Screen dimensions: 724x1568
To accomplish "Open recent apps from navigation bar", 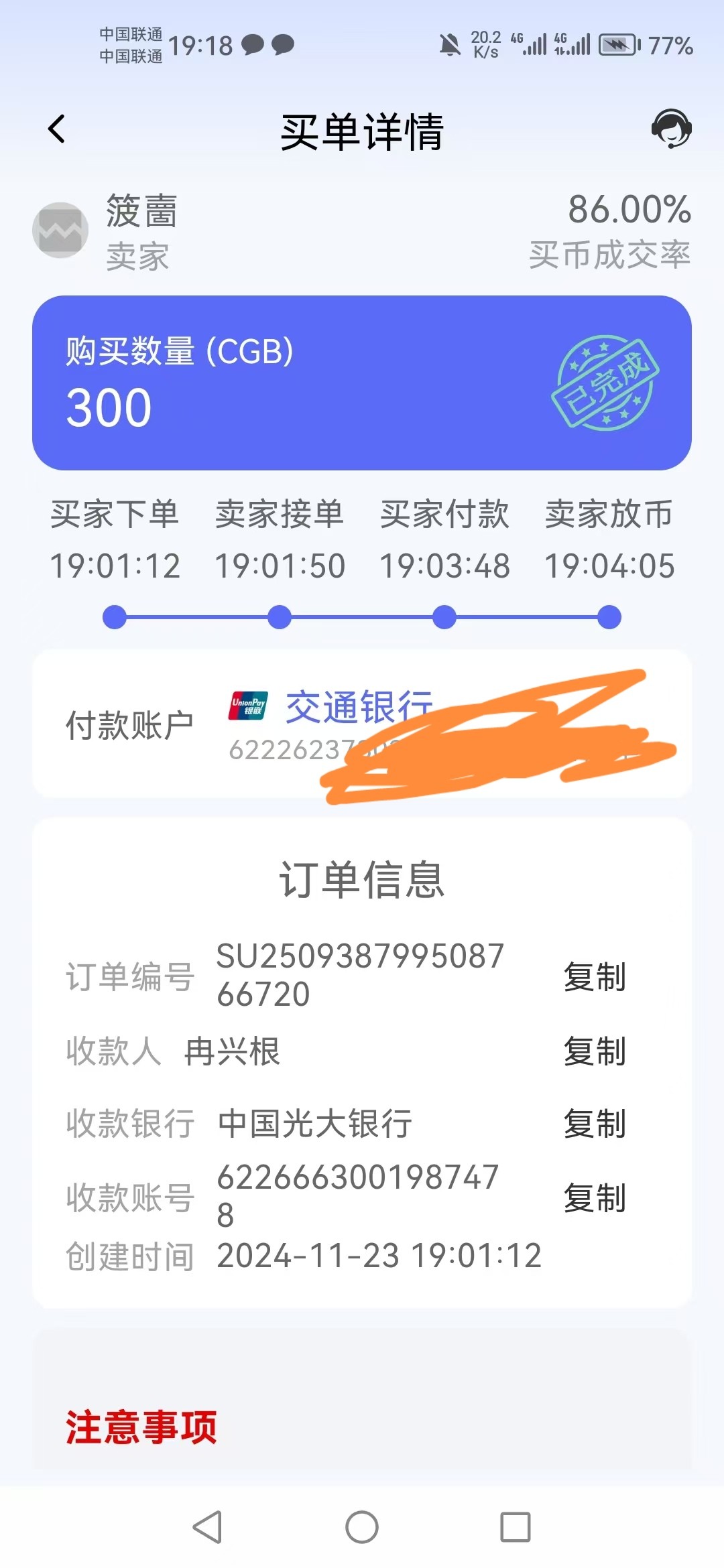I will point(516,1527).
